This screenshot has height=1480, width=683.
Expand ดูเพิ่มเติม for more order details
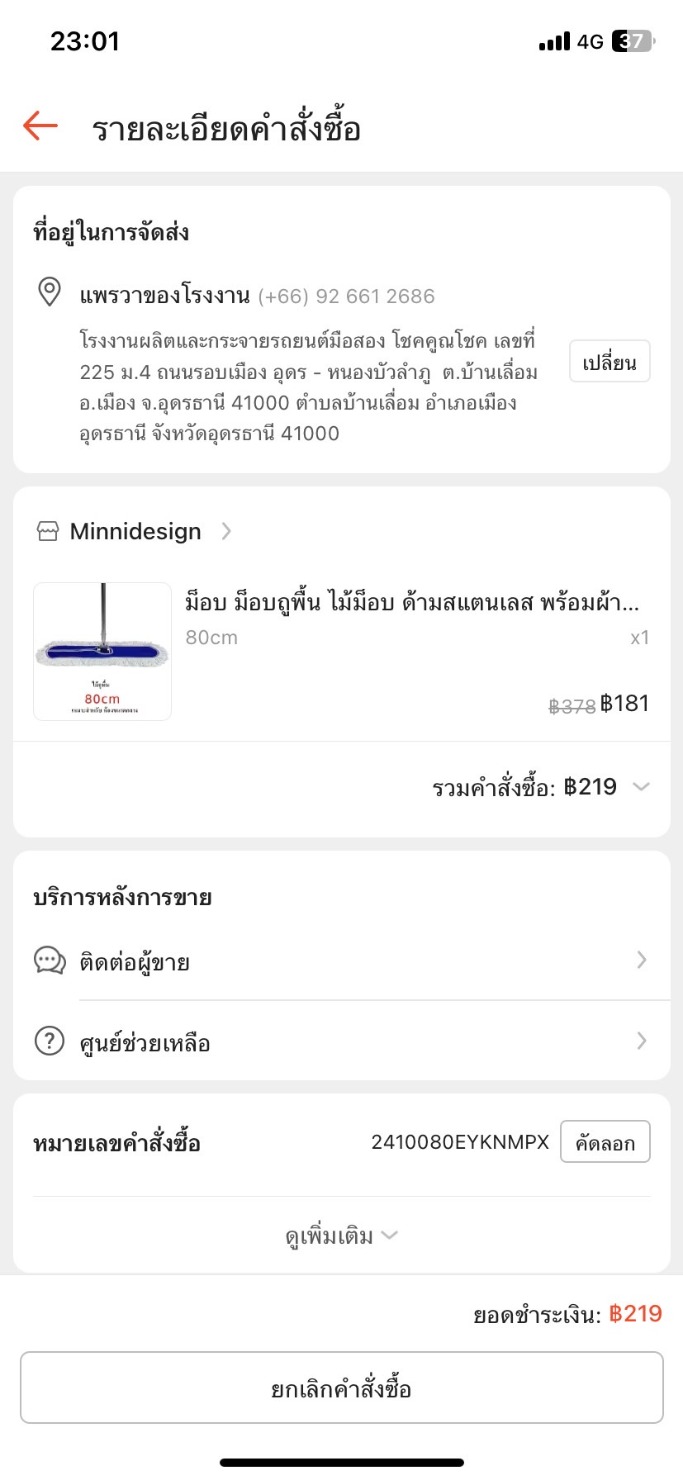tap(341, 1236)
